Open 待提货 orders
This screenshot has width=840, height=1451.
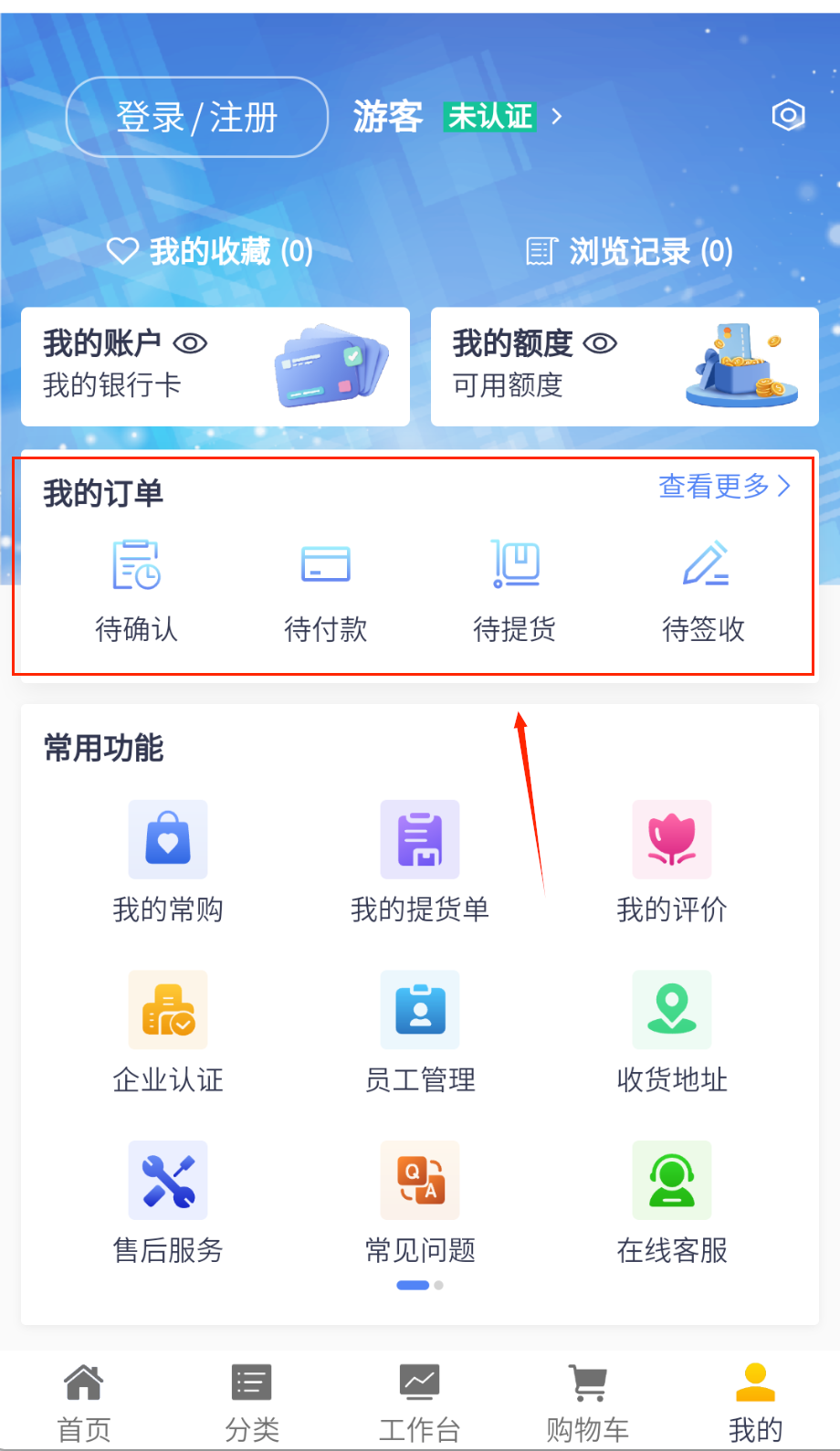pos(515,589)
